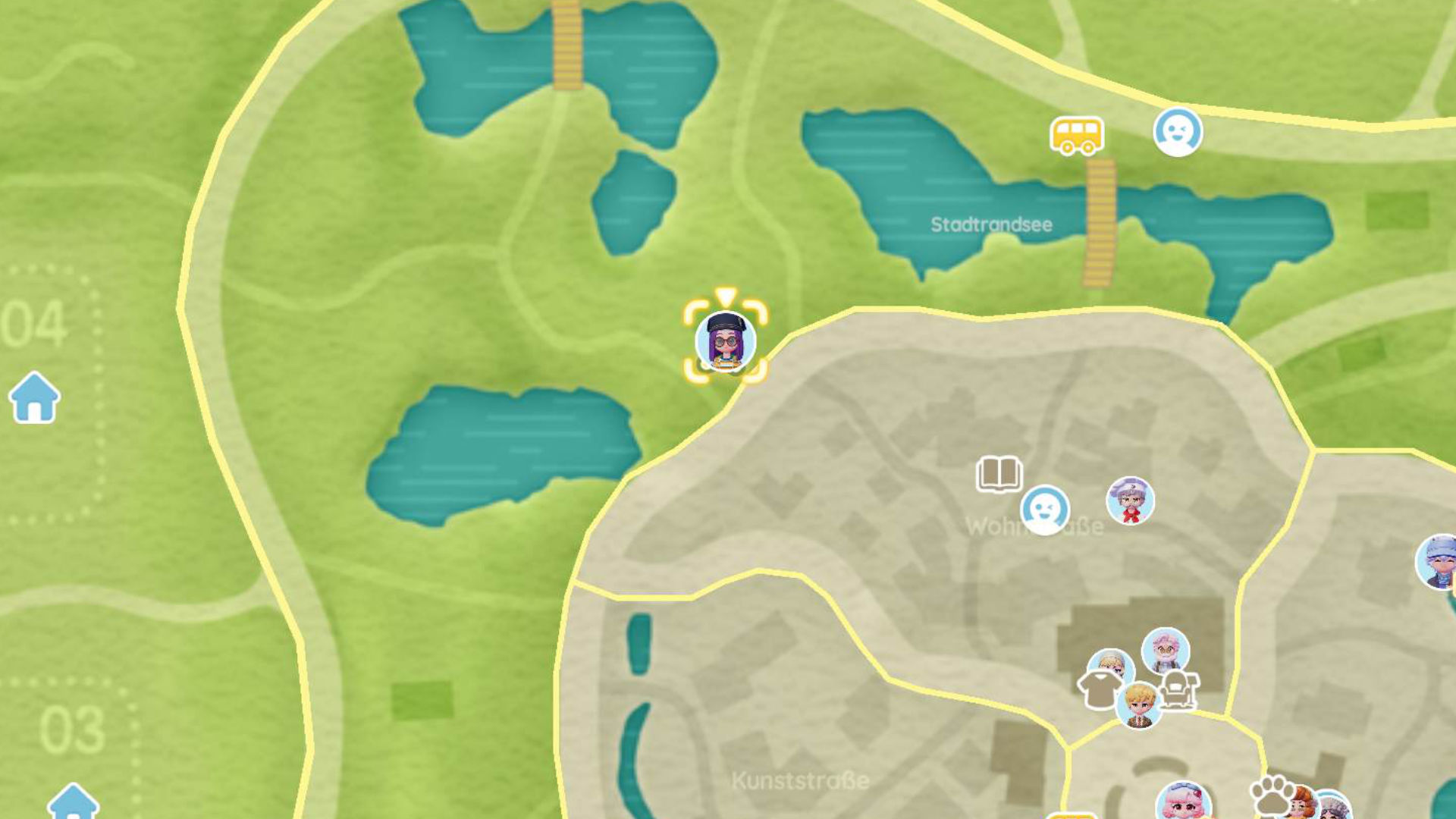This screenshot has width=1456, height=819.
Task: Tap the gray-haired character with red bow
Action: 1130,500
